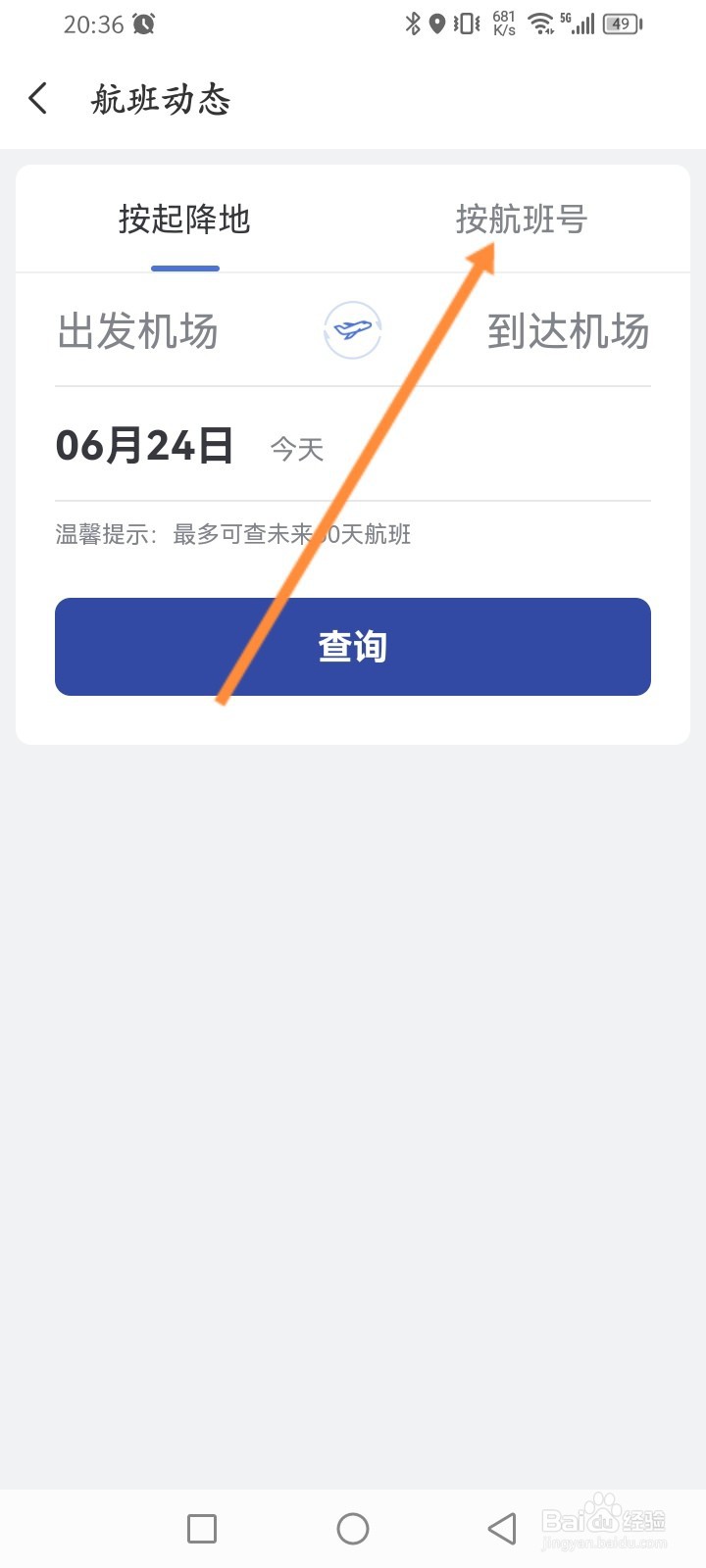
Task: Tap 出发机场 to choose departure airport
Action: 137,331
